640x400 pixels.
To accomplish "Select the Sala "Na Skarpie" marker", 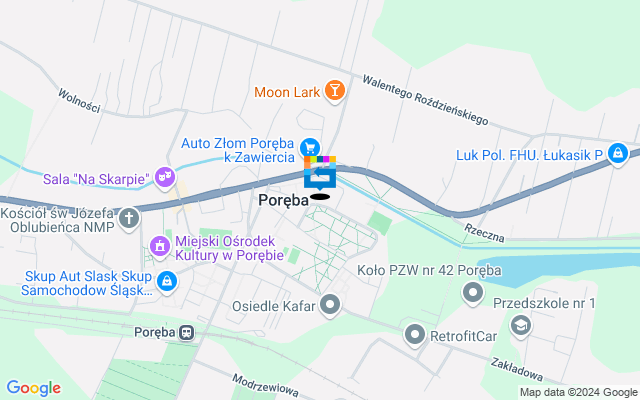I will pyautogui.click(x=165, y=179).
